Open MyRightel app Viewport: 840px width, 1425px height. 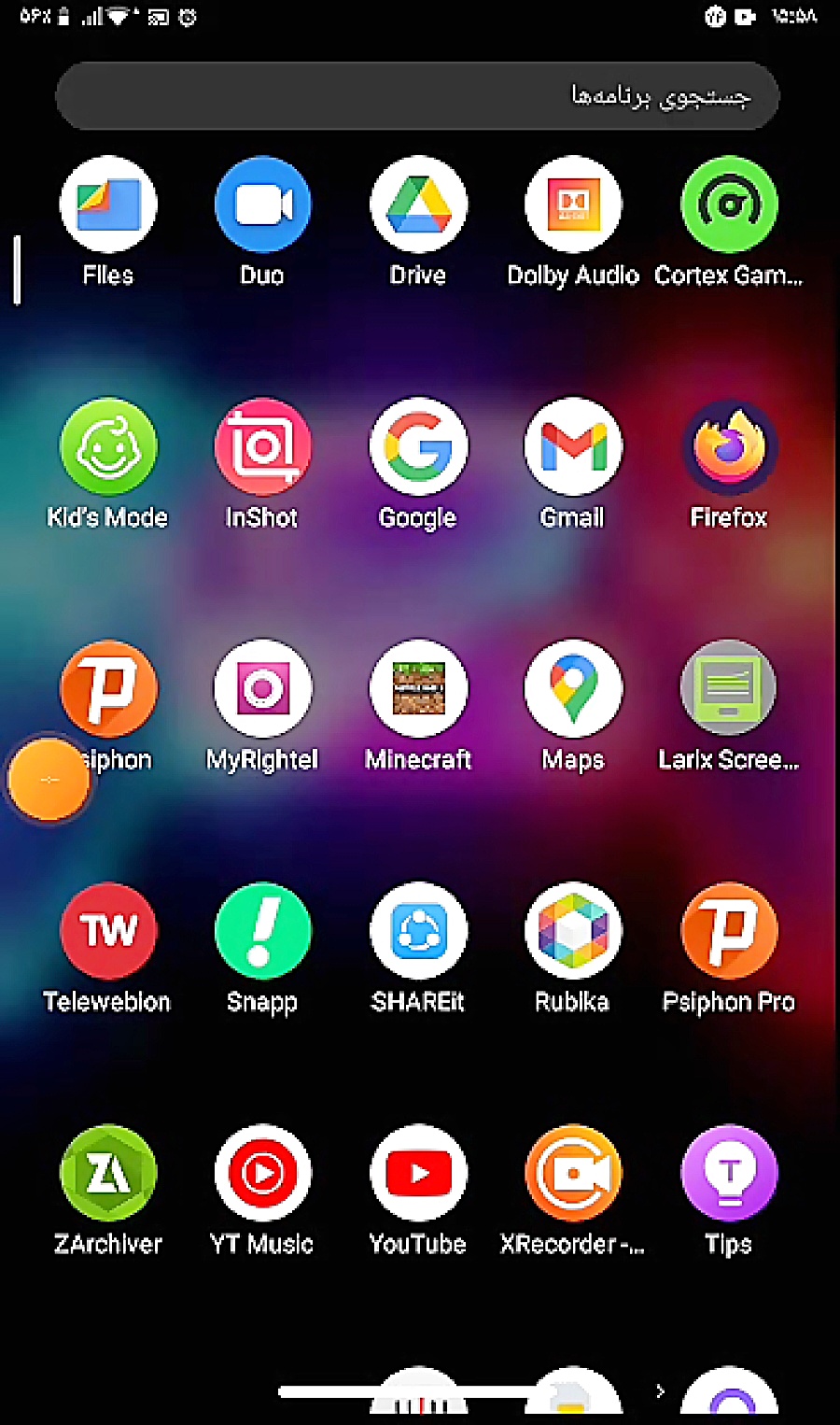tap(262, 689)
